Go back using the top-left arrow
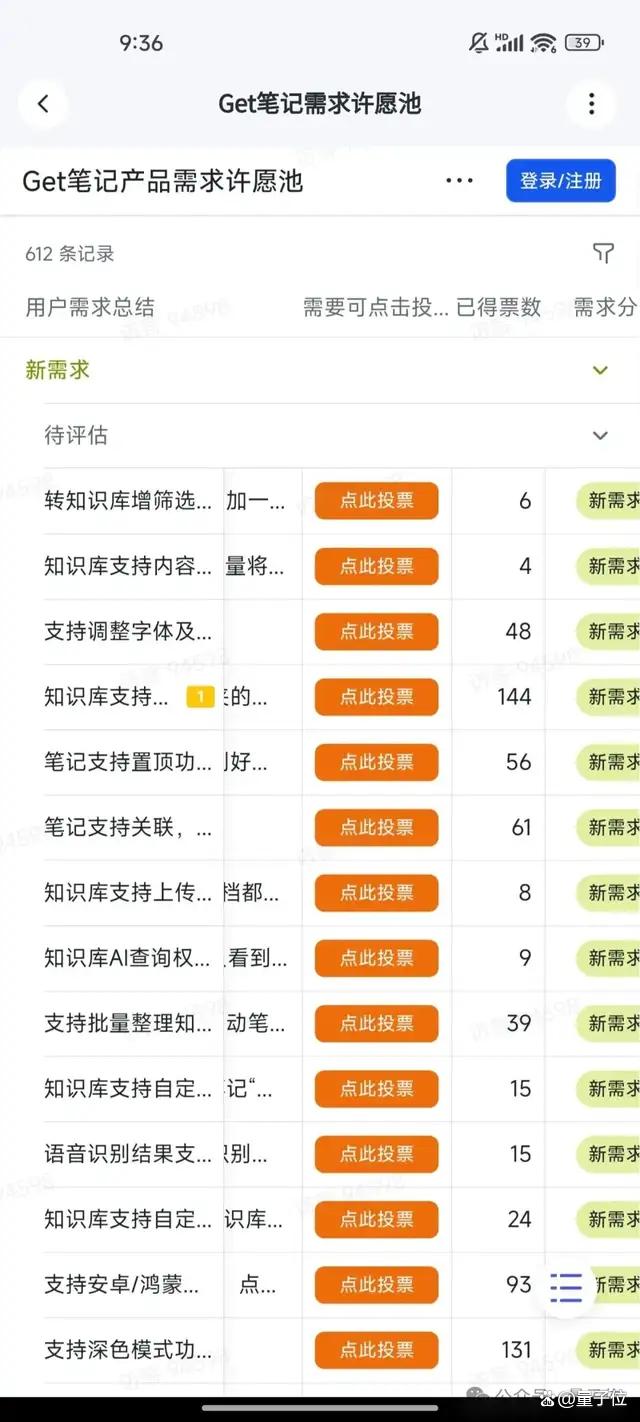The width and height of the screenshot is (640, 1422). pos(43,103)
